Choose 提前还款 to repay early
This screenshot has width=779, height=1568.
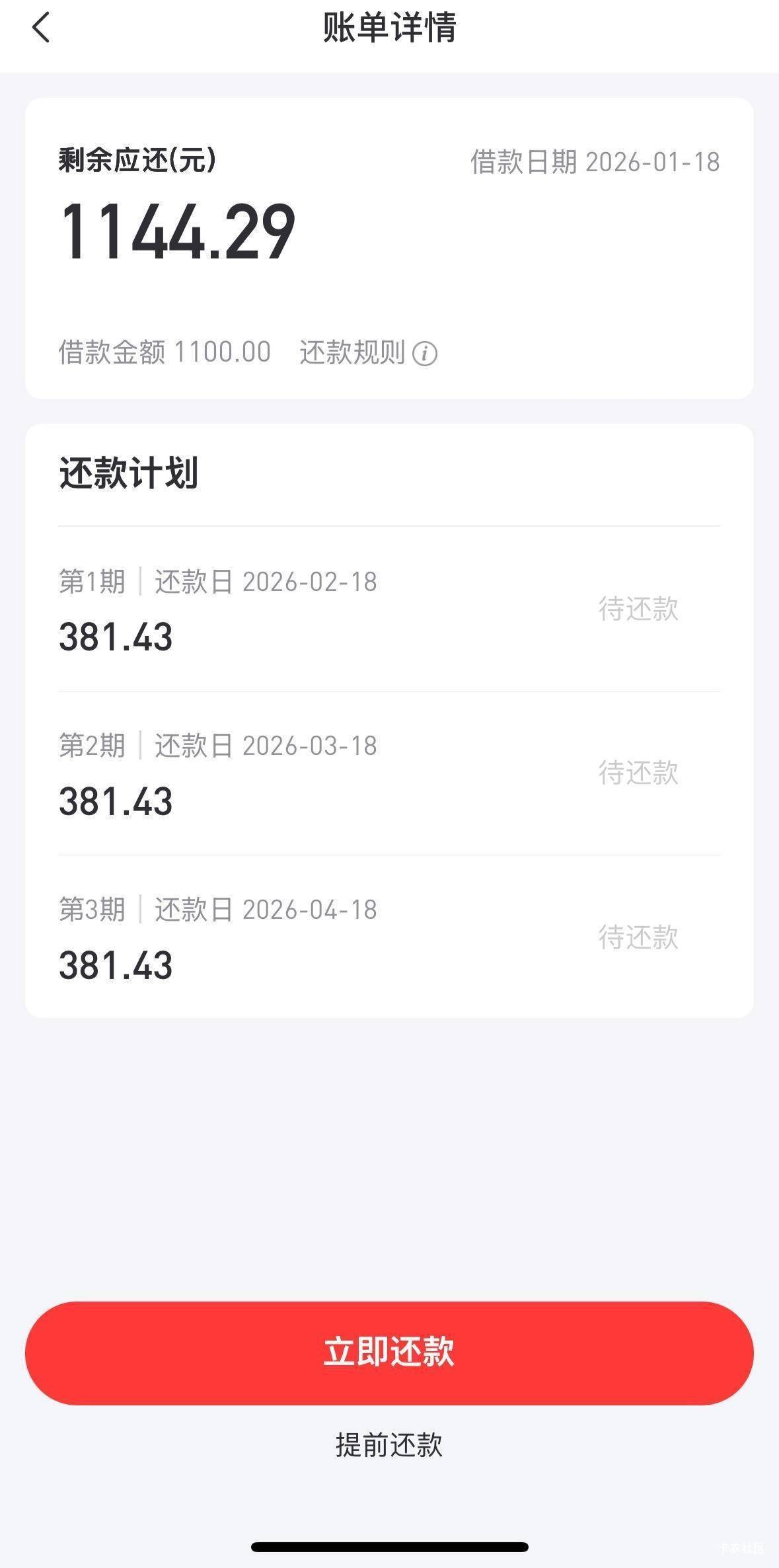point(389,1445)
